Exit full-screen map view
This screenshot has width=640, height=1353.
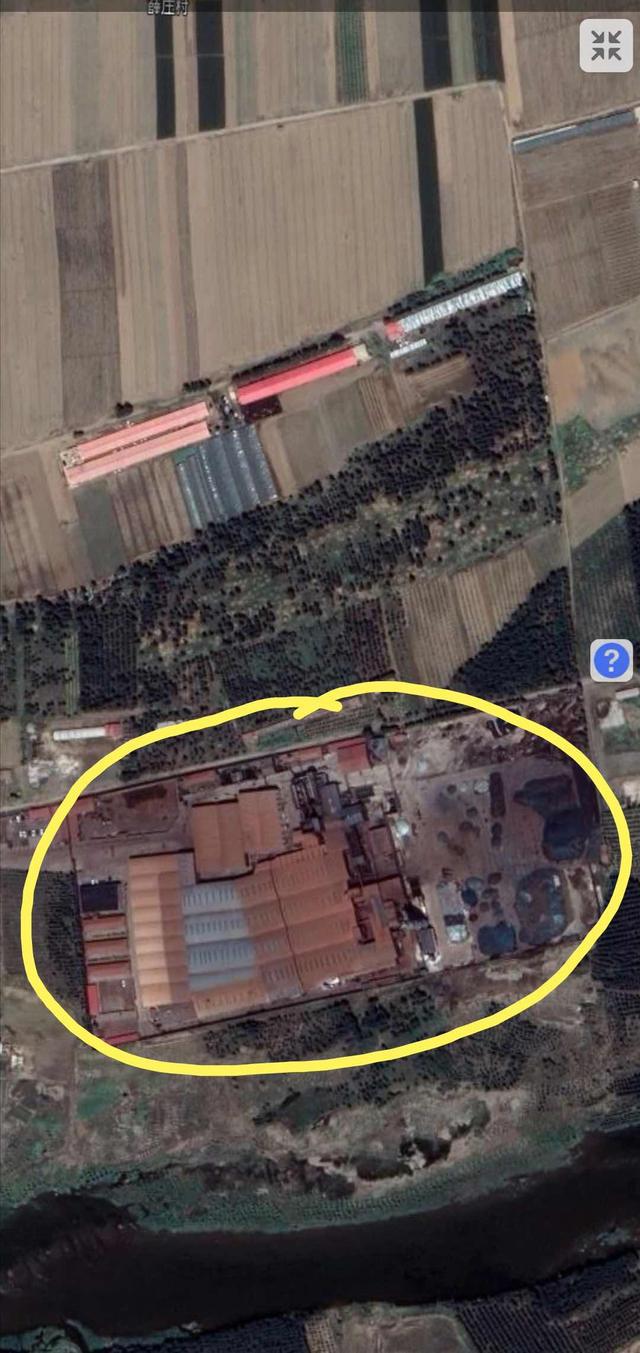(x=605, y=45)
